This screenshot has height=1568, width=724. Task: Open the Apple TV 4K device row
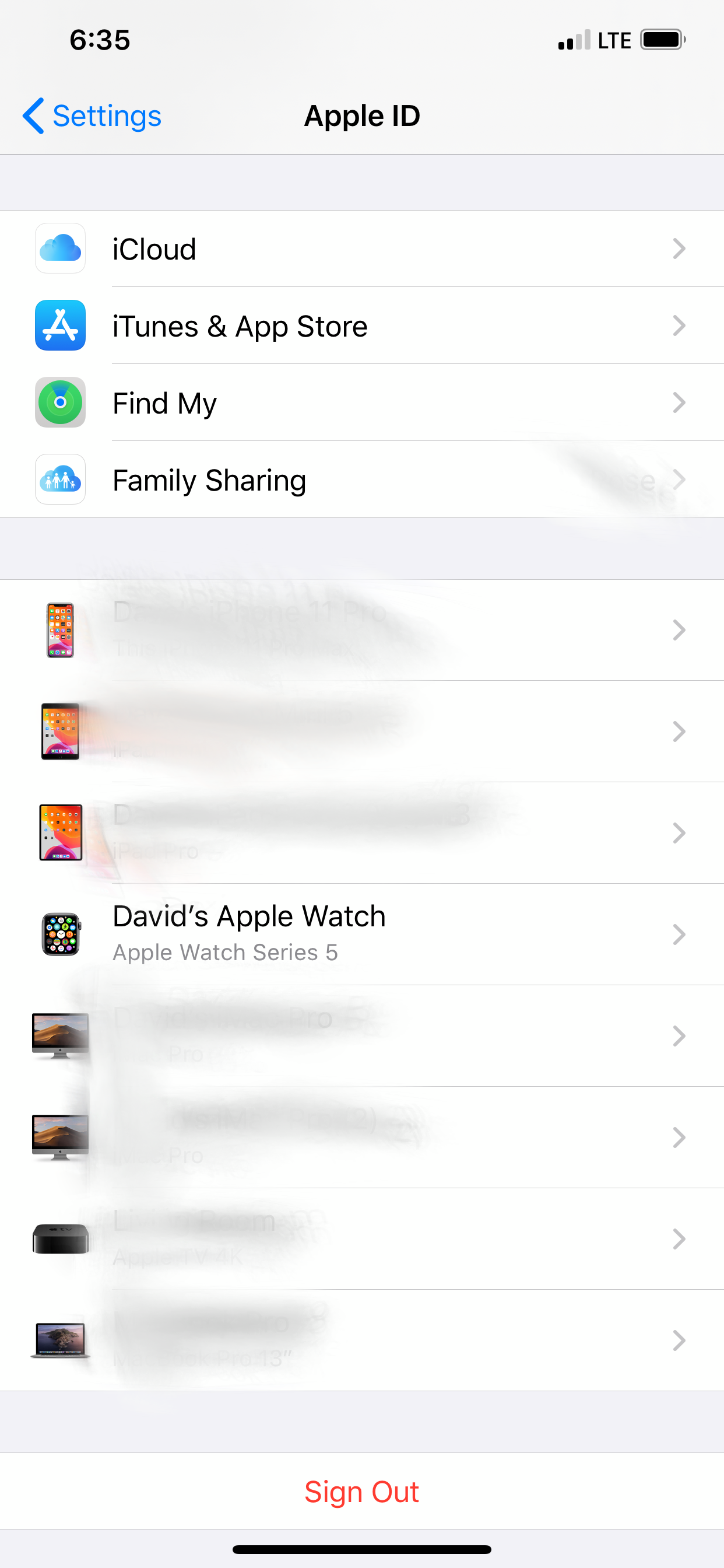[361, 1238]
